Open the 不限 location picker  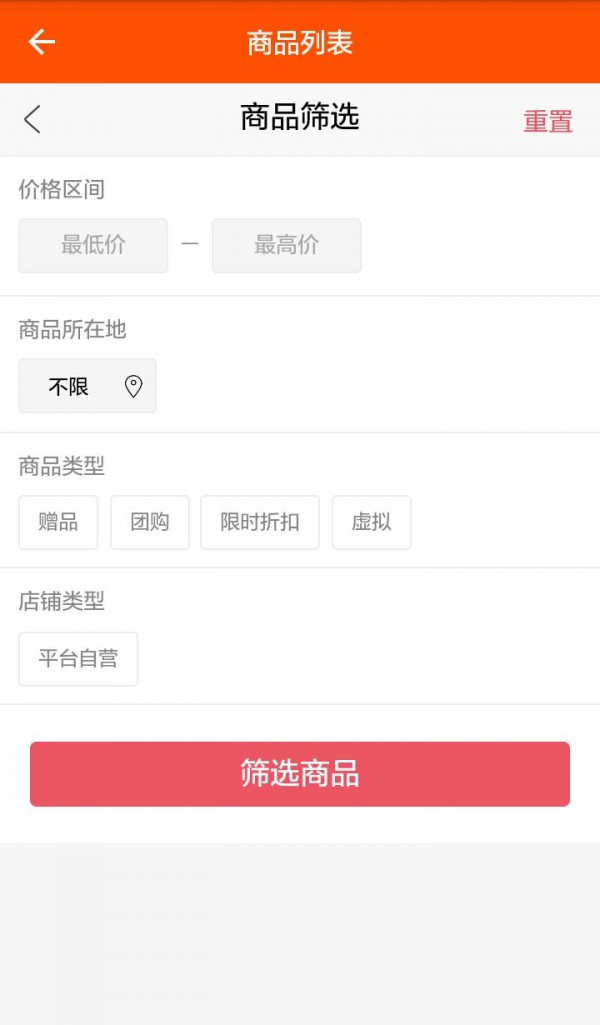point(87,386)
